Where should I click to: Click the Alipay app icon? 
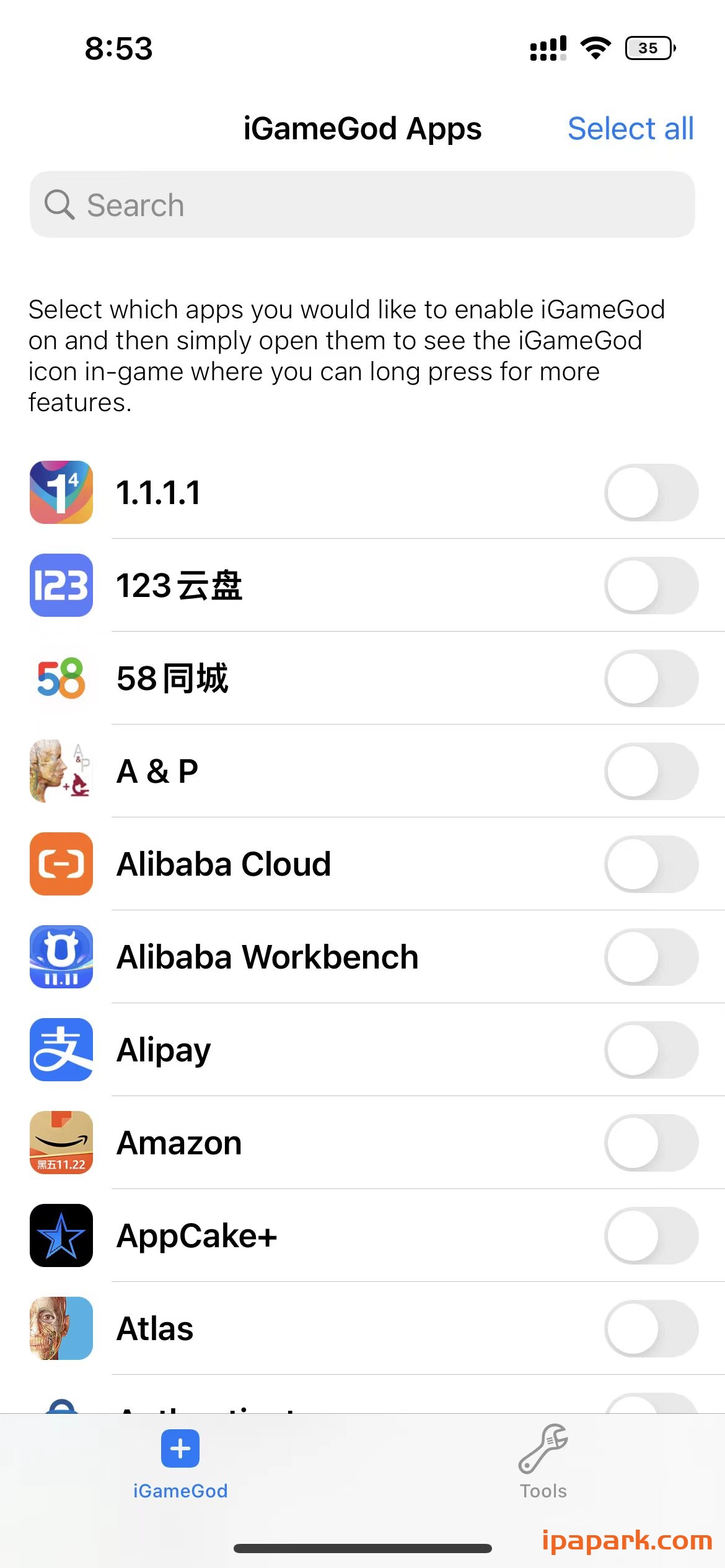(61, 1050)
